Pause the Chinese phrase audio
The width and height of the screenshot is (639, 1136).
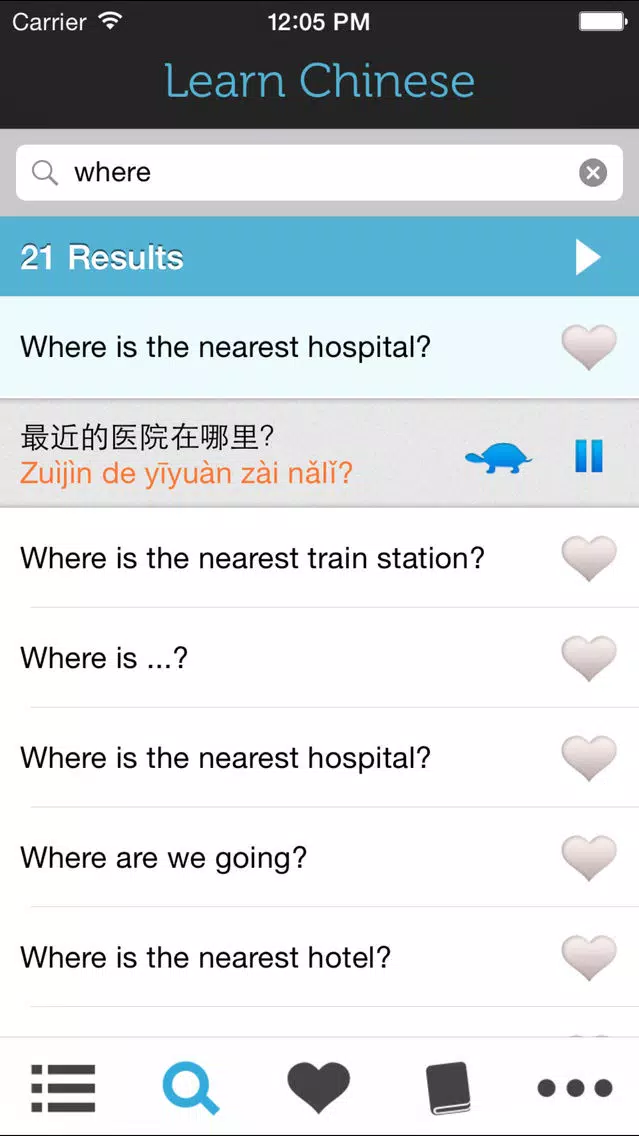point(588,456)
